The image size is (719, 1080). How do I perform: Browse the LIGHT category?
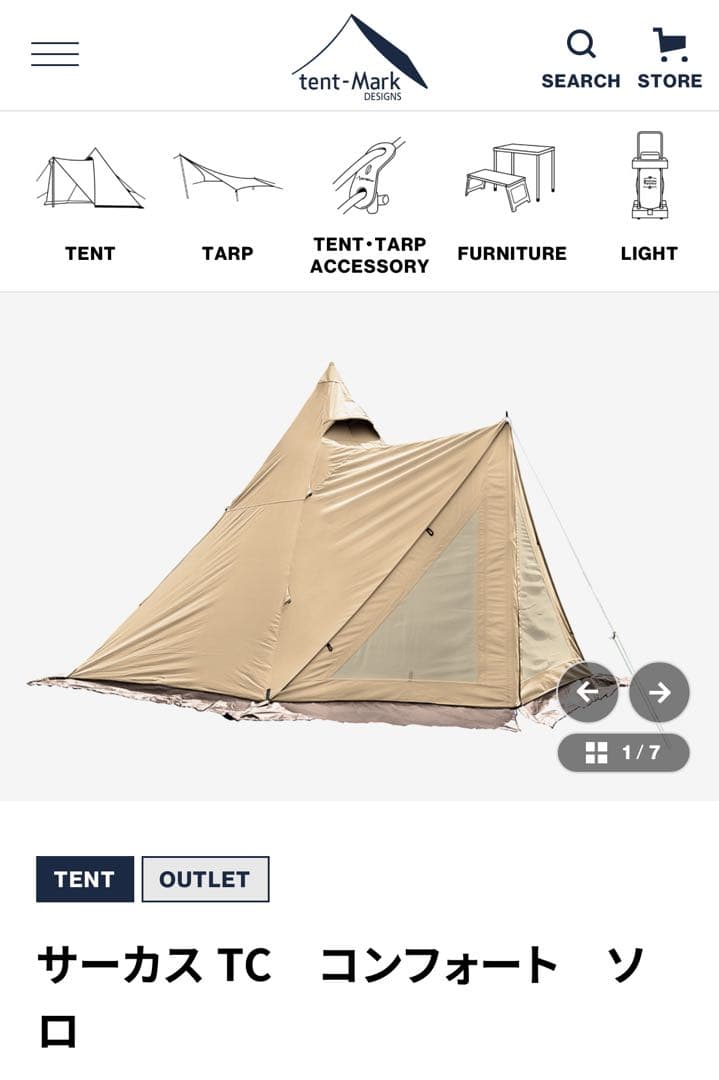point(649,200)
